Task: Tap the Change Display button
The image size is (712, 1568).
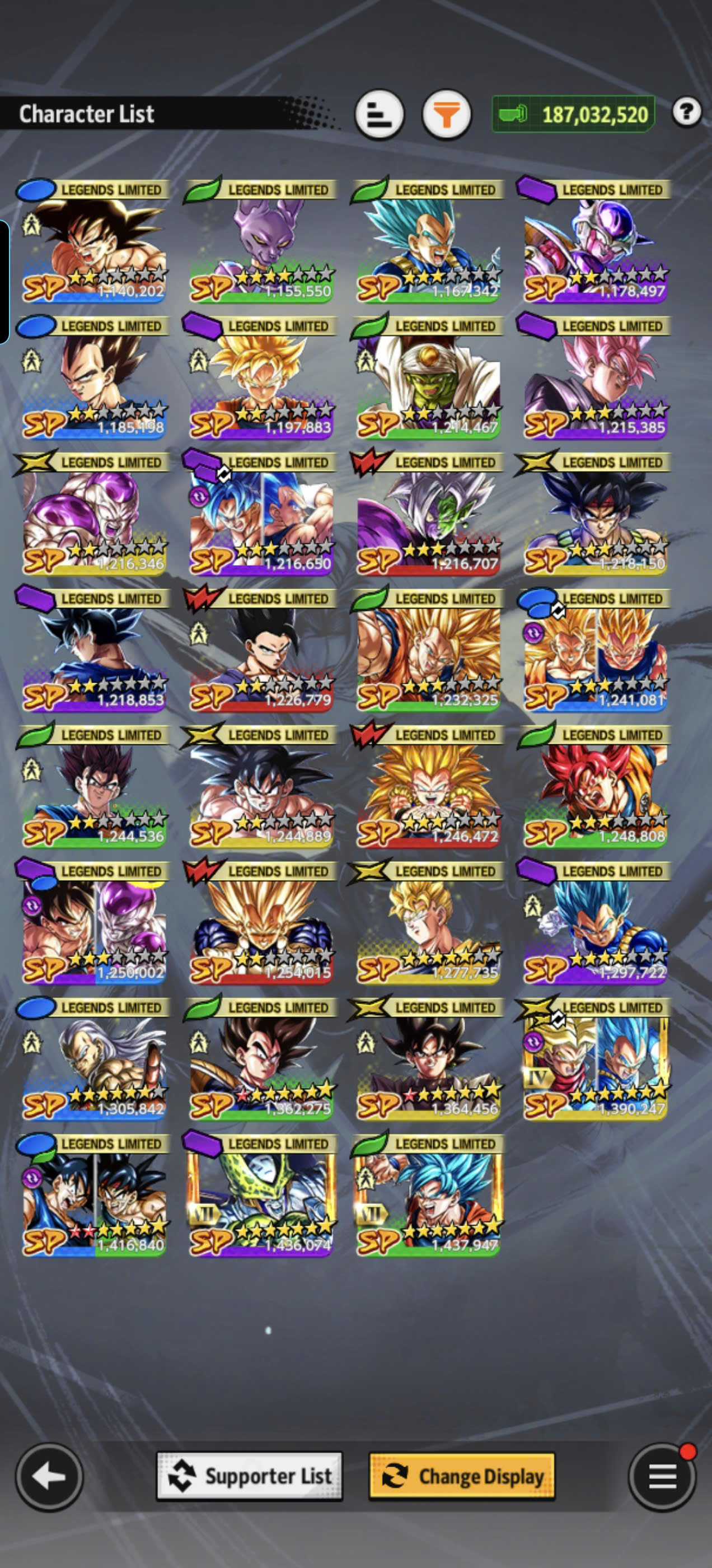Action: (462, 1476)
